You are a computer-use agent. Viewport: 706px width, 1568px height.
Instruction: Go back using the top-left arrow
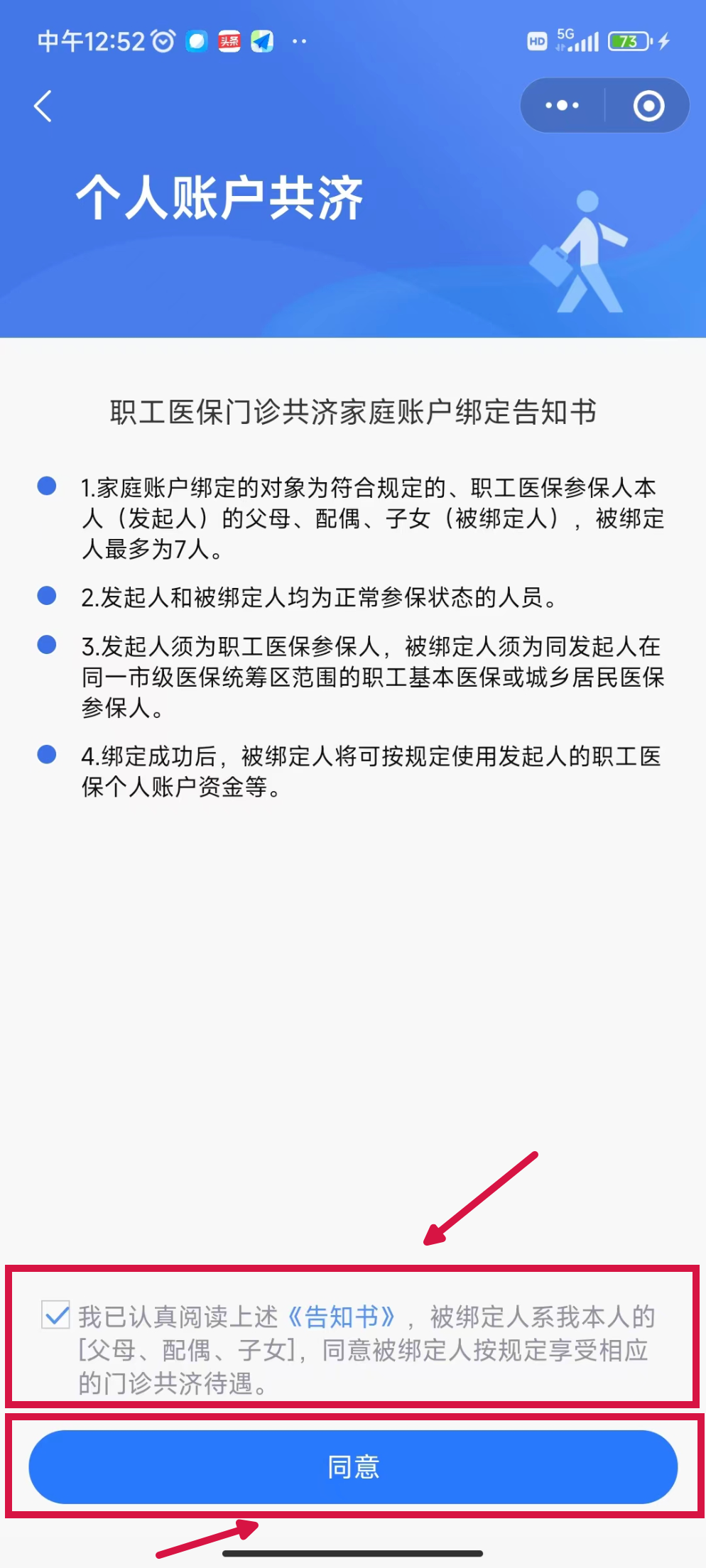pyautogui.click(x=43, y=107)
